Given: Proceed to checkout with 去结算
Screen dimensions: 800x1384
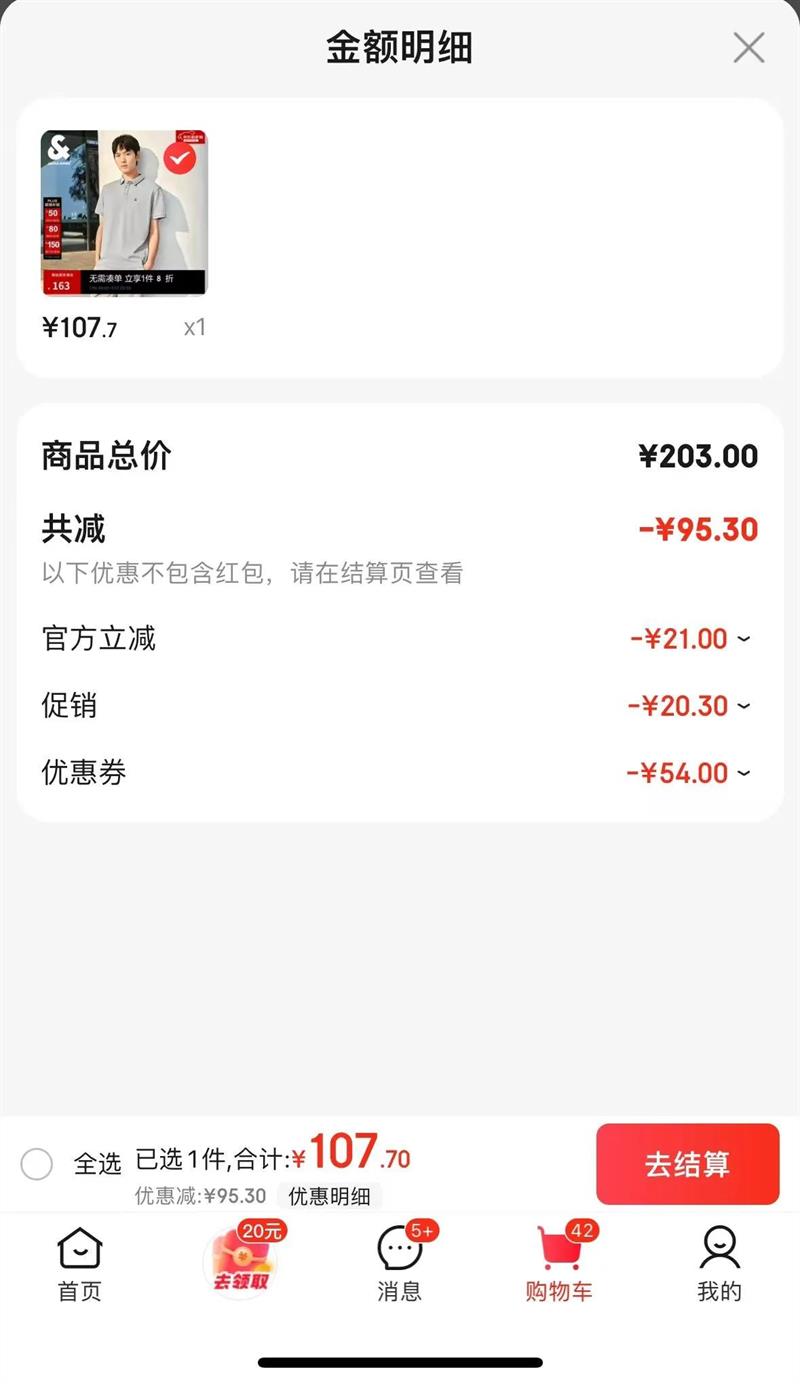Looking at the screenshot, I should coord(687,1164).
